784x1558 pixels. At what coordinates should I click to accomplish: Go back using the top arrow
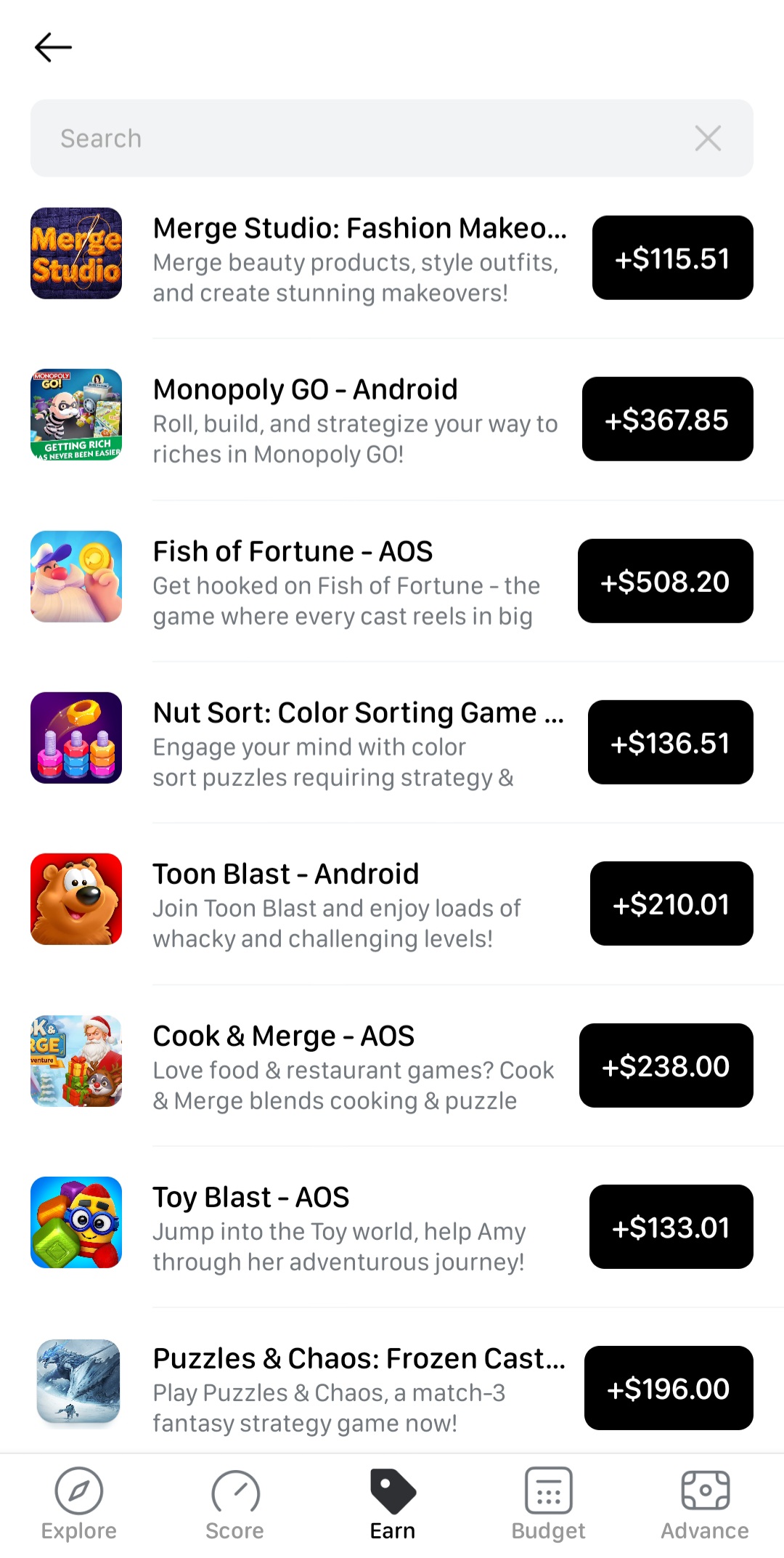coord(53,48)
